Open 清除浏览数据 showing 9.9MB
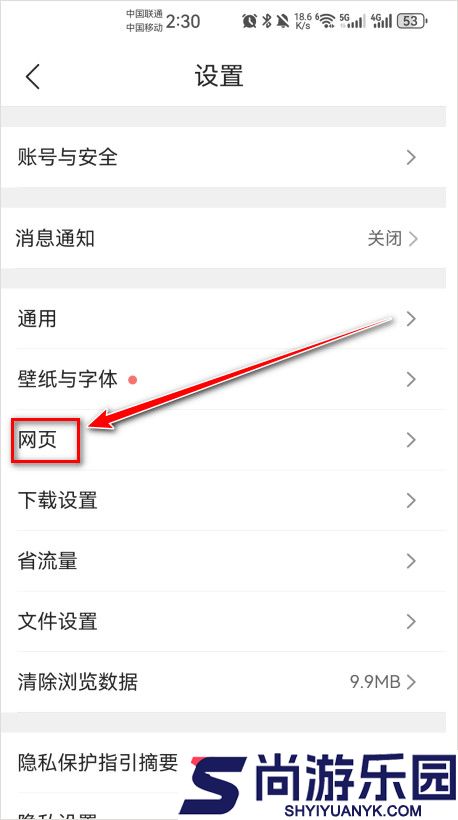458x820 pixels. pos(223,682)
